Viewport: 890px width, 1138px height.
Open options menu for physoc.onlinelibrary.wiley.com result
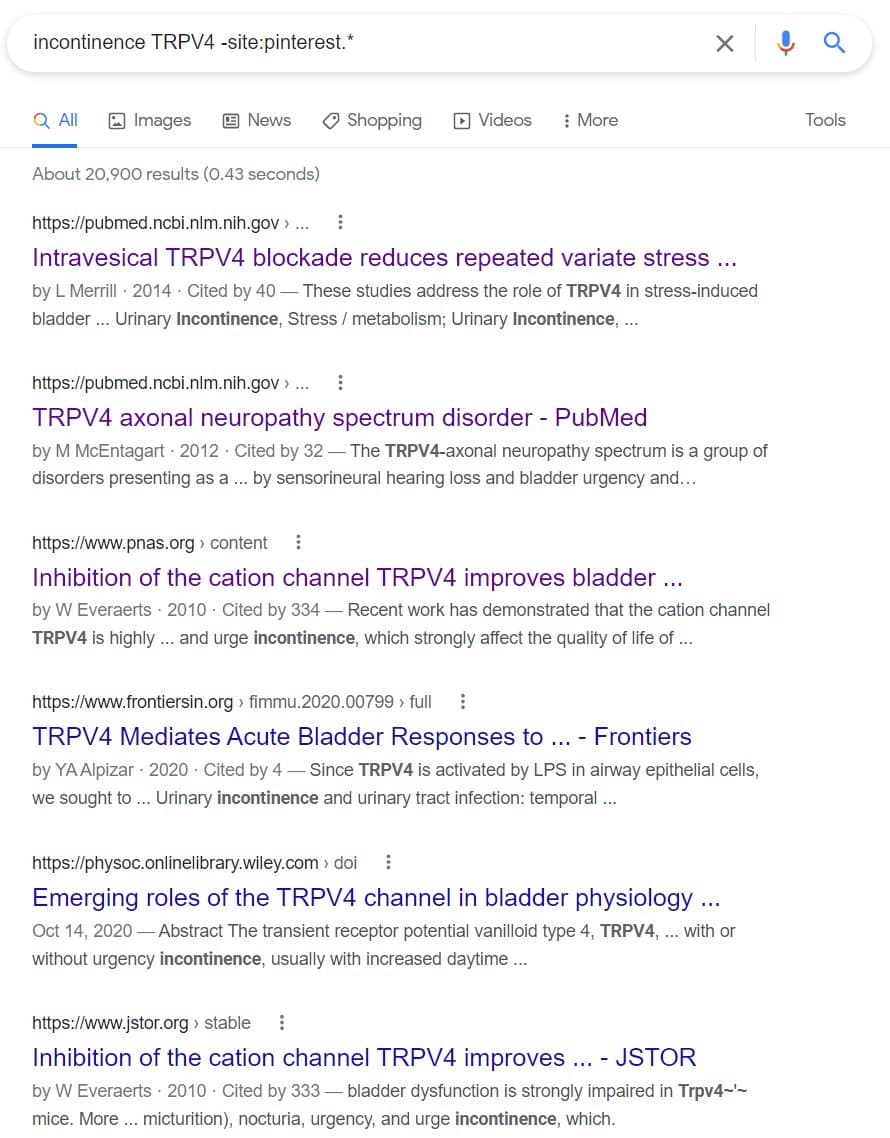(x=388, y=862)
